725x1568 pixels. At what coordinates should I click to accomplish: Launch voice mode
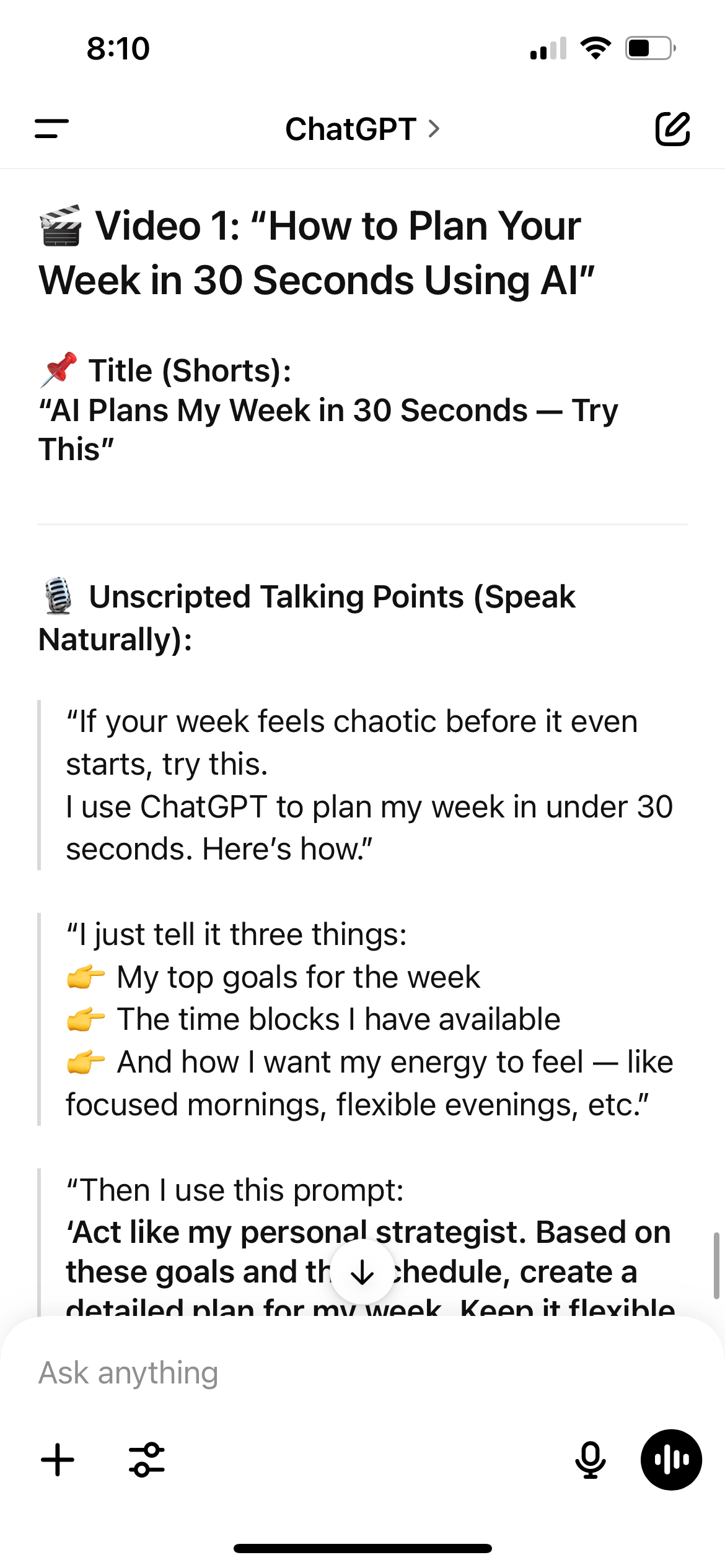671,1460
